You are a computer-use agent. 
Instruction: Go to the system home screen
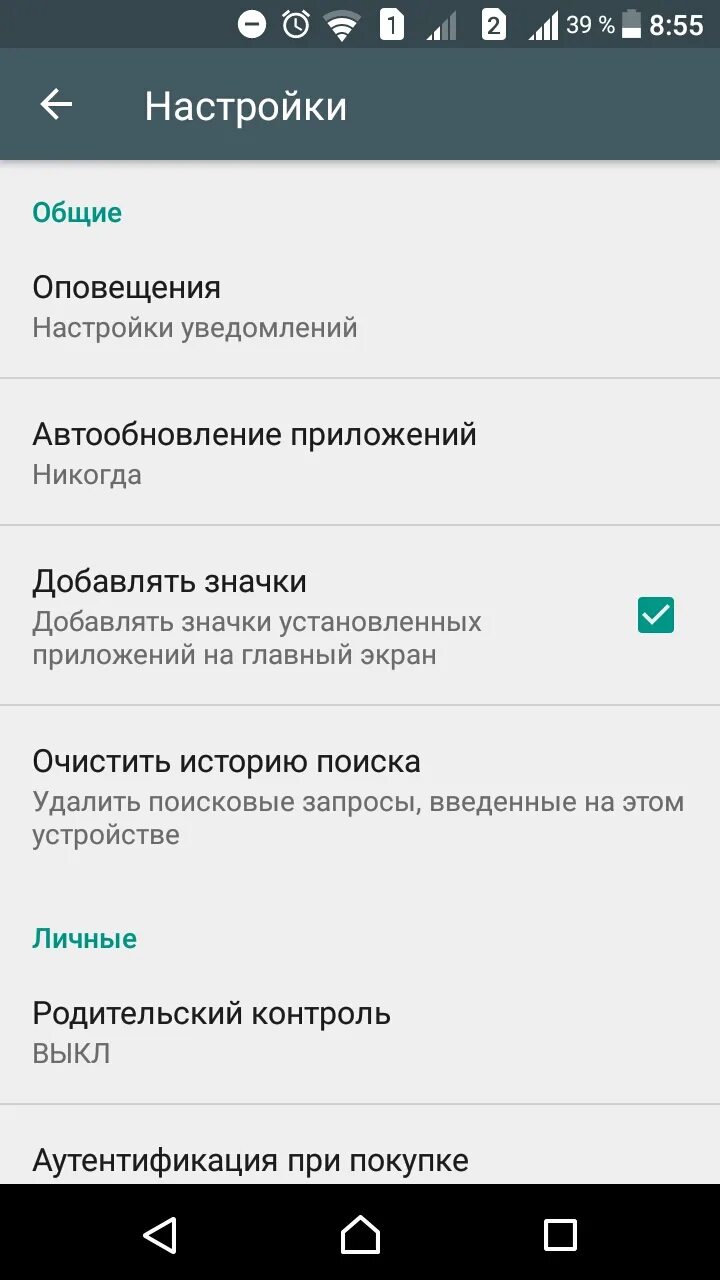[x=360, y=1235]
